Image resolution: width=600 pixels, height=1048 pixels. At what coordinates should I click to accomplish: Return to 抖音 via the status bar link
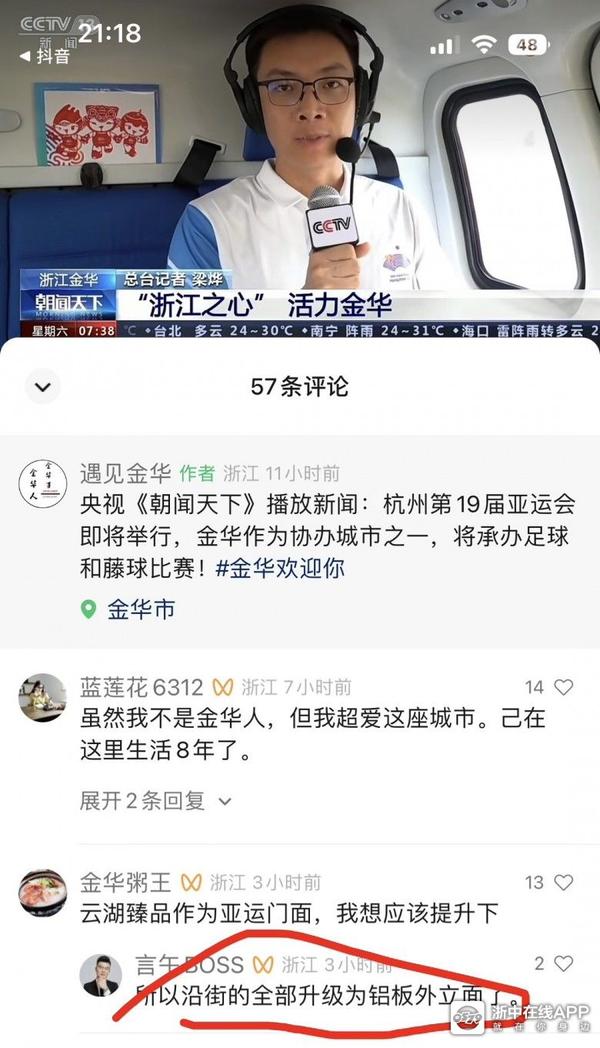click(x=46, y=56)
